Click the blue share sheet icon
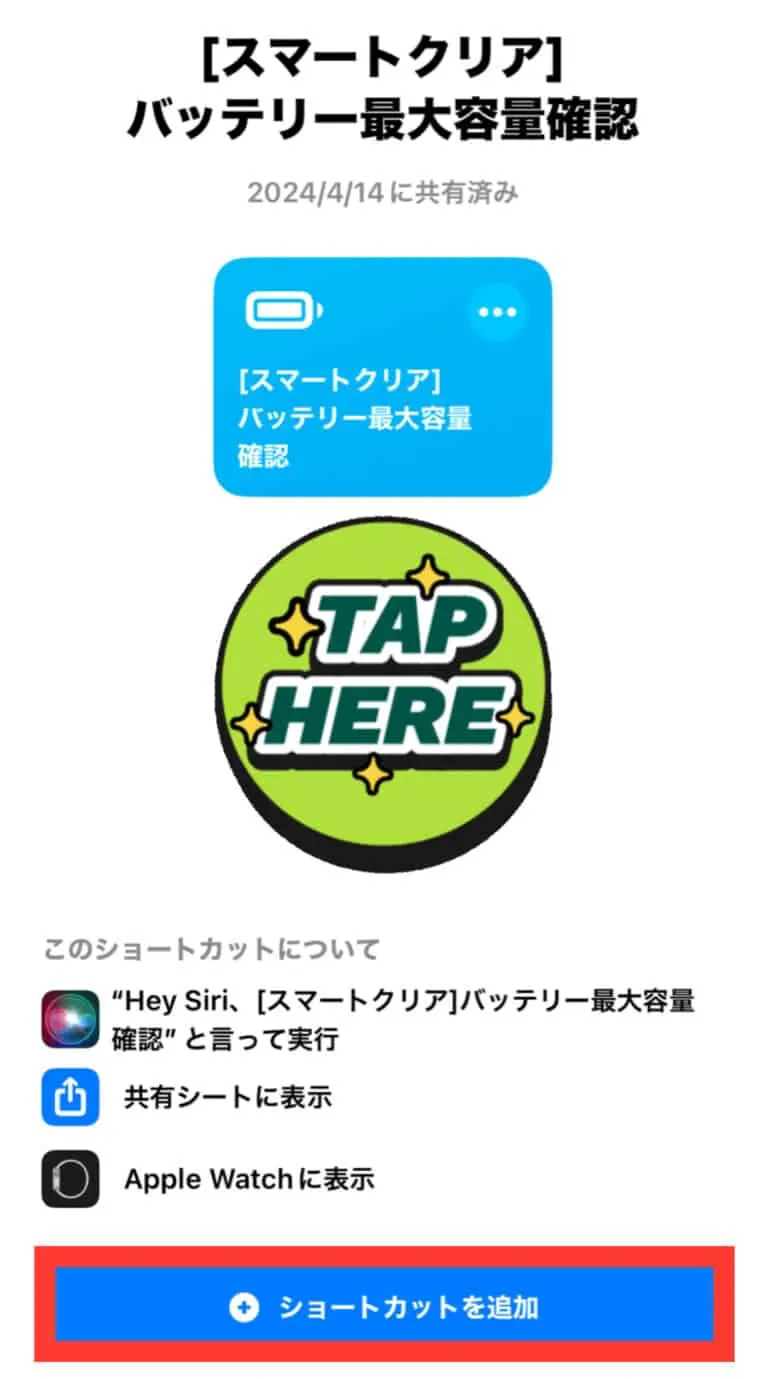 [x=70, y=1095]
